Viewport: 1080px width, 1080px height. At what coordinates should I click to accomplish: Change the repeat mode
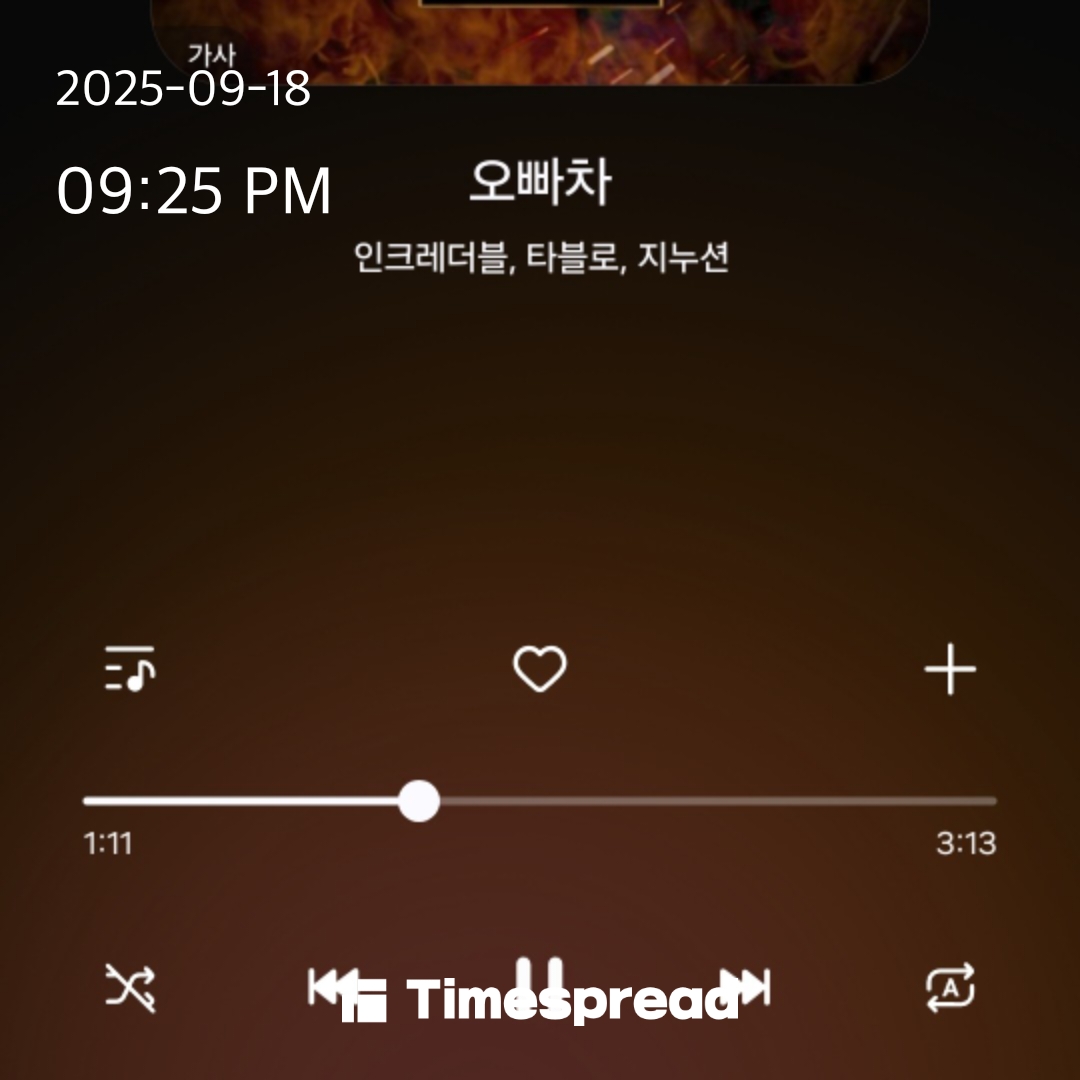[949, 988]
